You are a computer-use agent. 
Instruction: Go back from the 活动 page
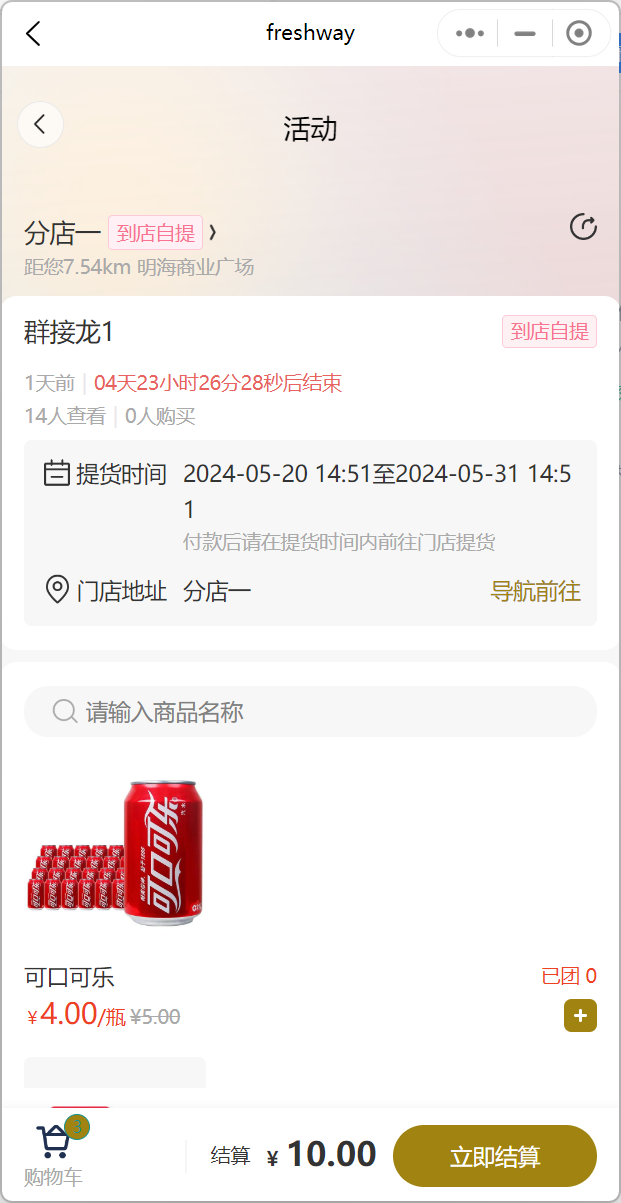tap(40, 125)
